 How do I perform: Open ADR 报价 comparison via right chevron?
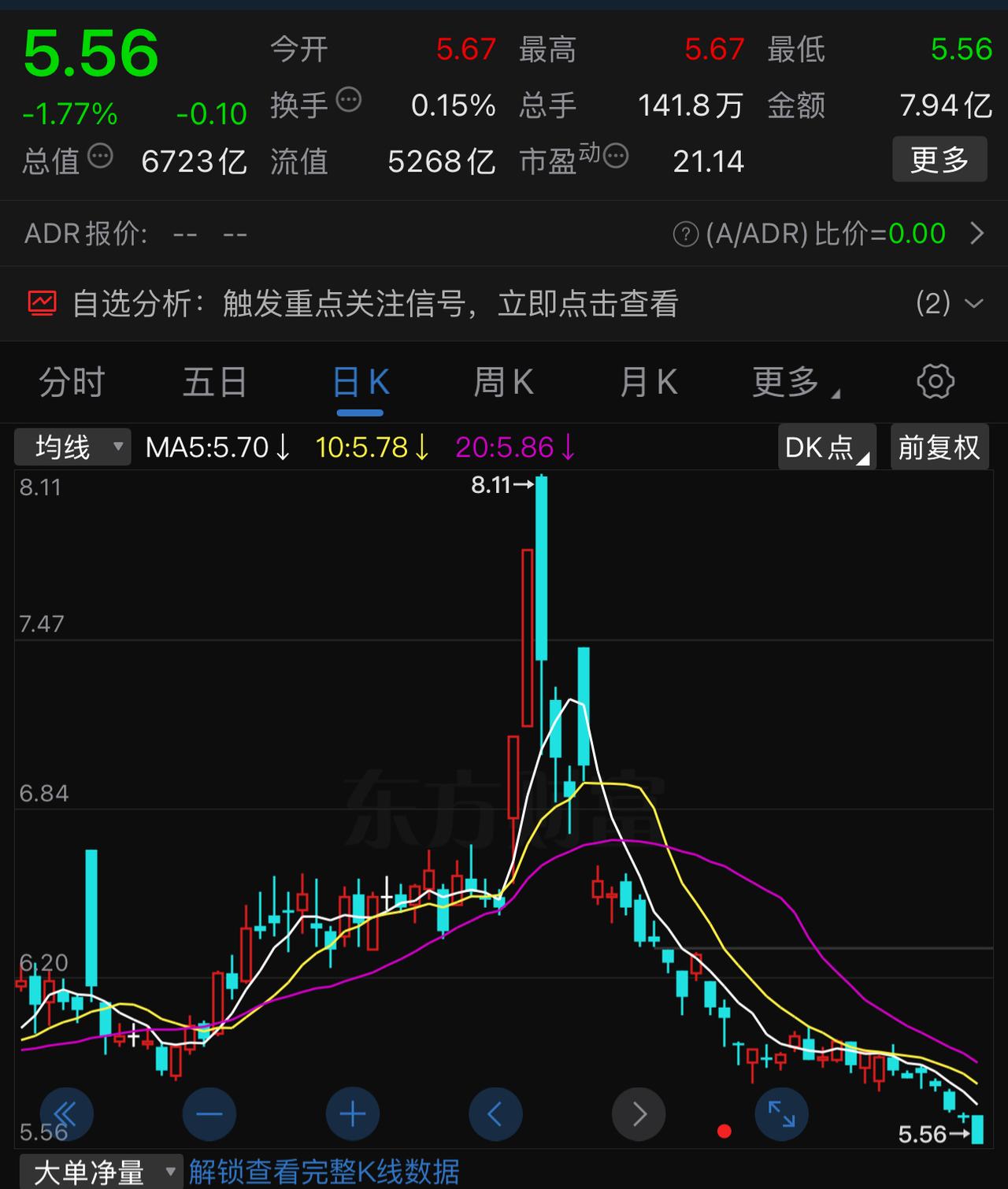976,233
